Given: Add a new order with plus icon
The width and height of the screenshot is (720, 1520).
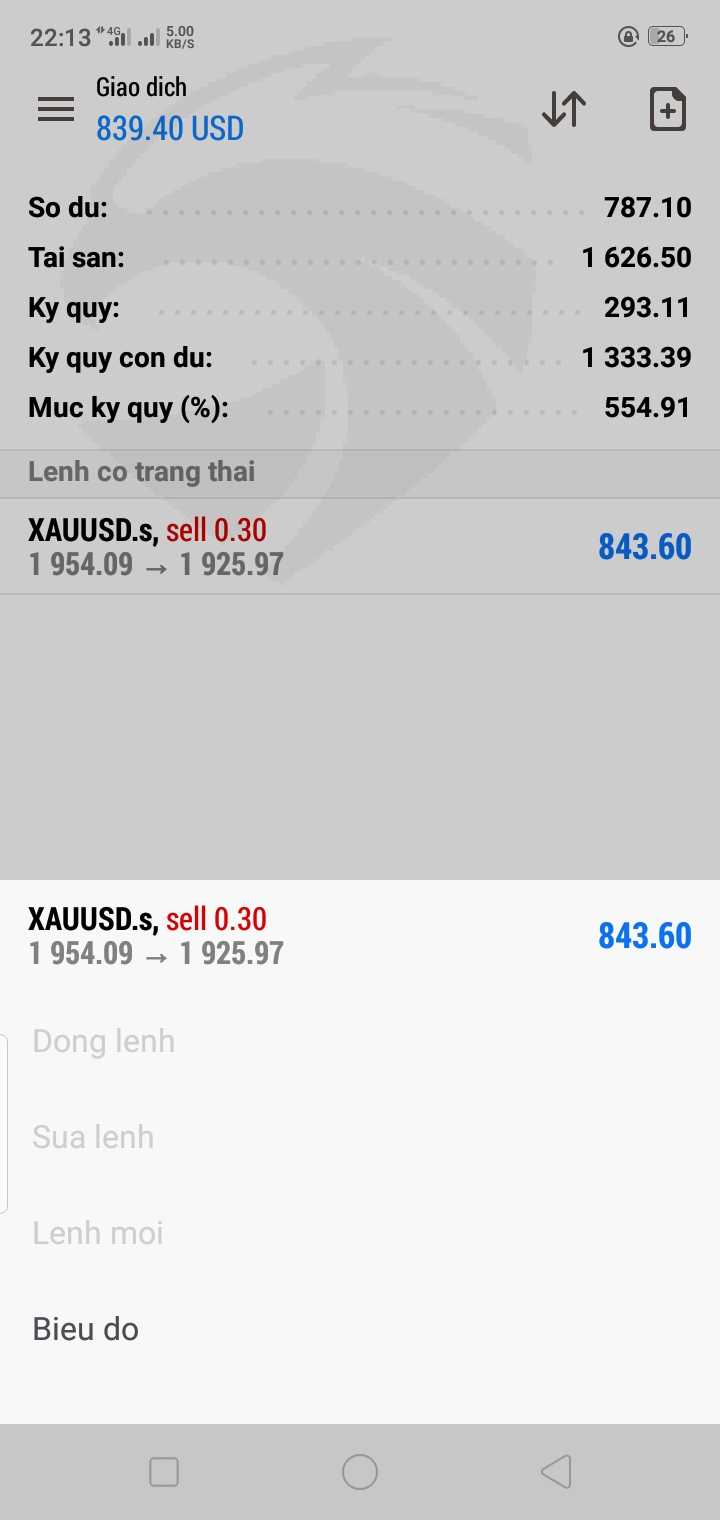Looking at the screenshot, I should (668, 109).
